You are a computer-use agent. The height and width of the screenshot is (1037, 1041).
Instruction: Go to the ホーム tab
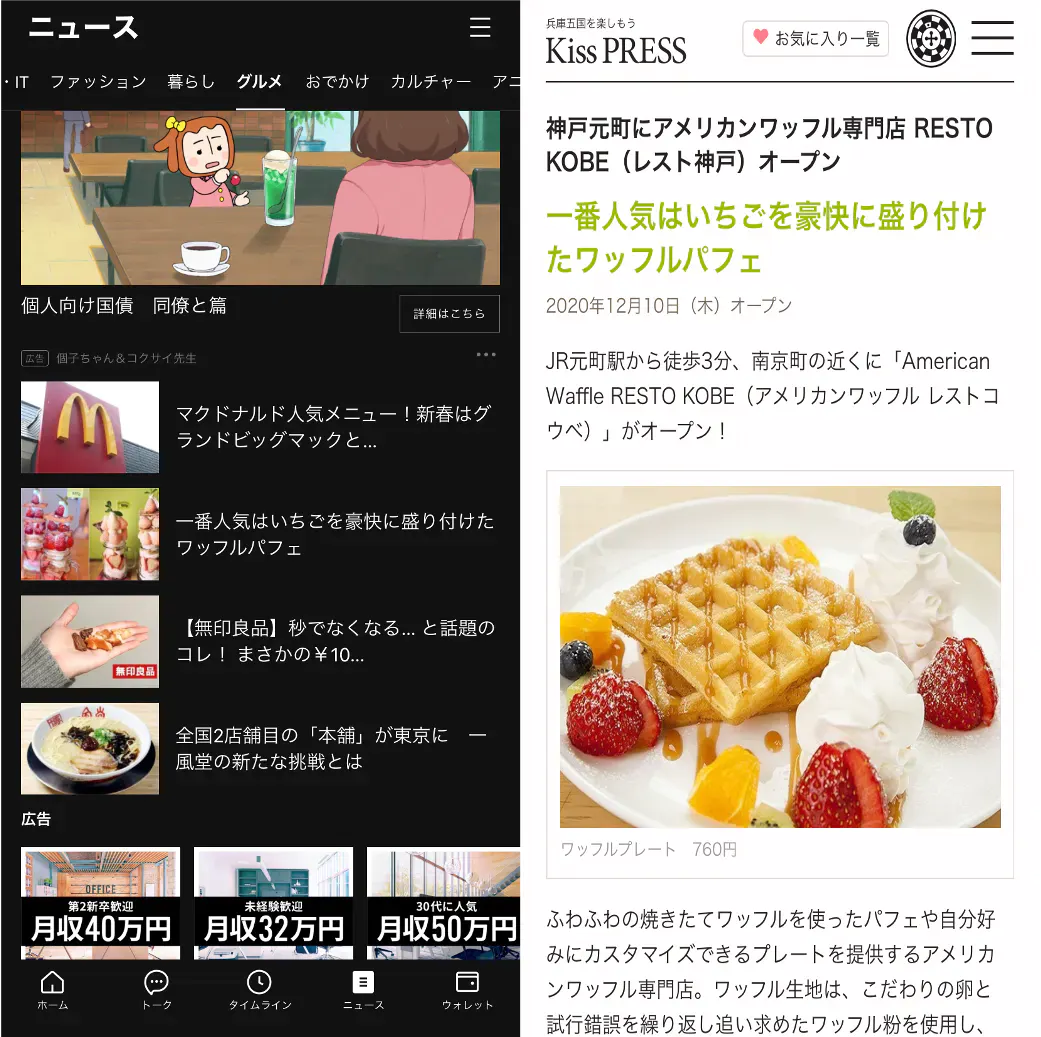(53, 988)
